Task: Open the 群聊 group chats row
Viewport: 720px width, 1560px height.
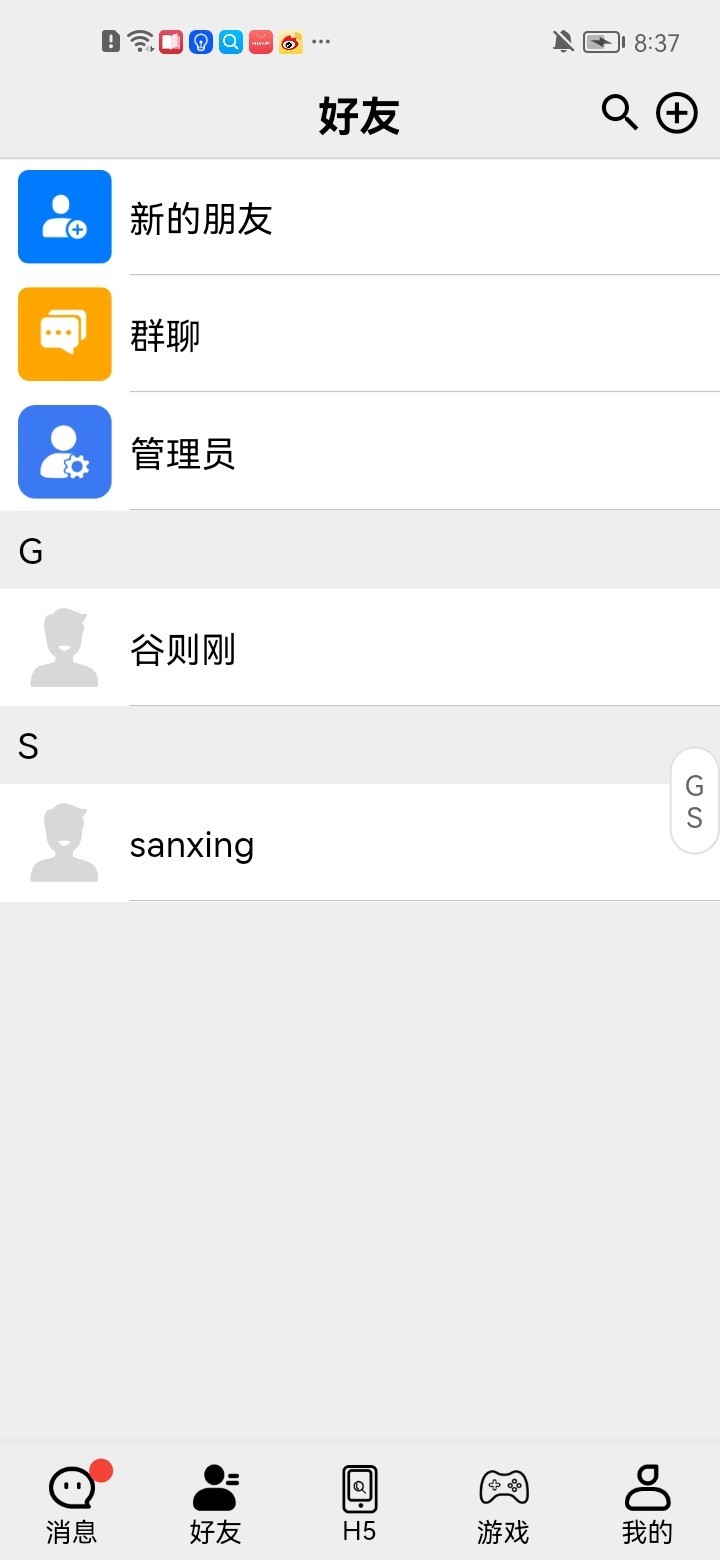Action: click(x=360, y=334)
